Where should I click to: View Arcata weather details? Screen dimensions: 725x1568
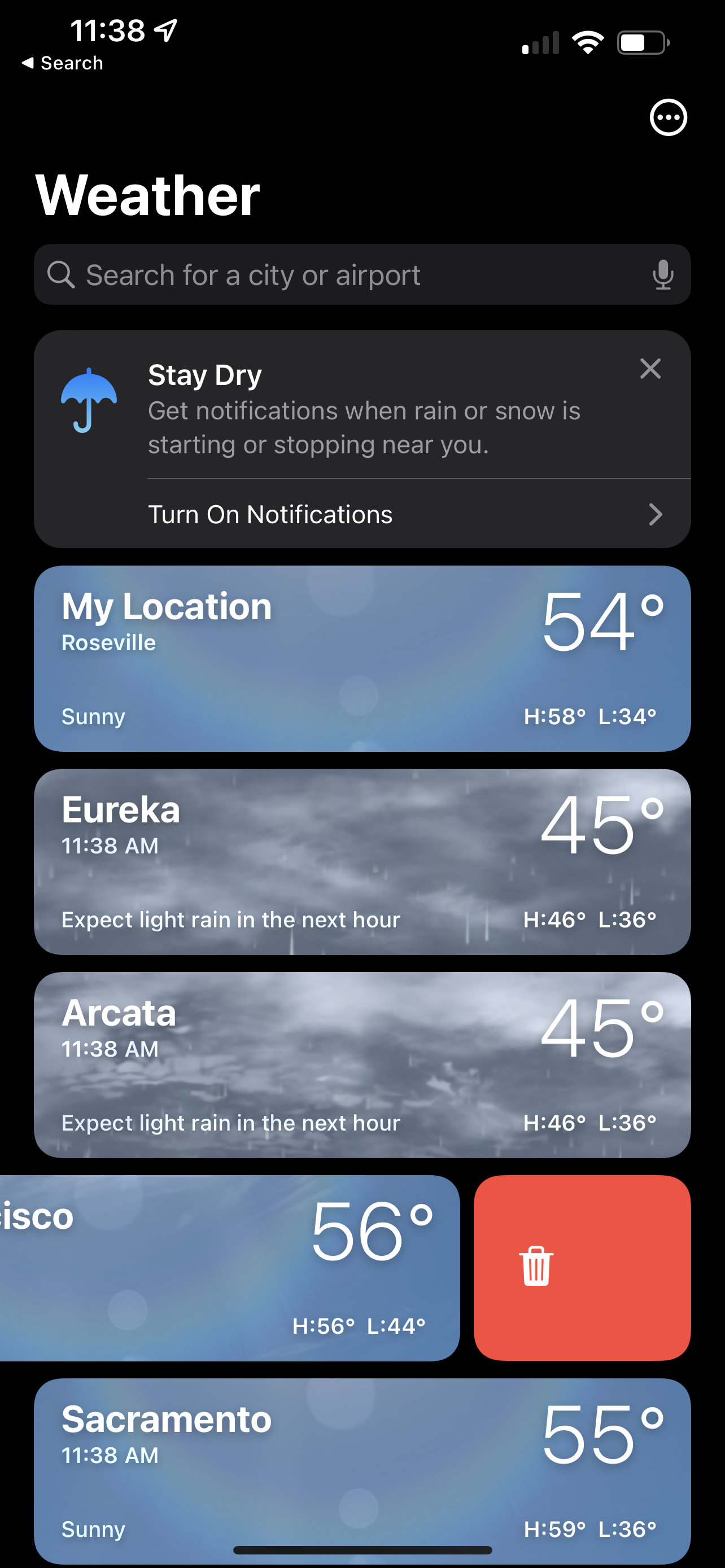362,1065
